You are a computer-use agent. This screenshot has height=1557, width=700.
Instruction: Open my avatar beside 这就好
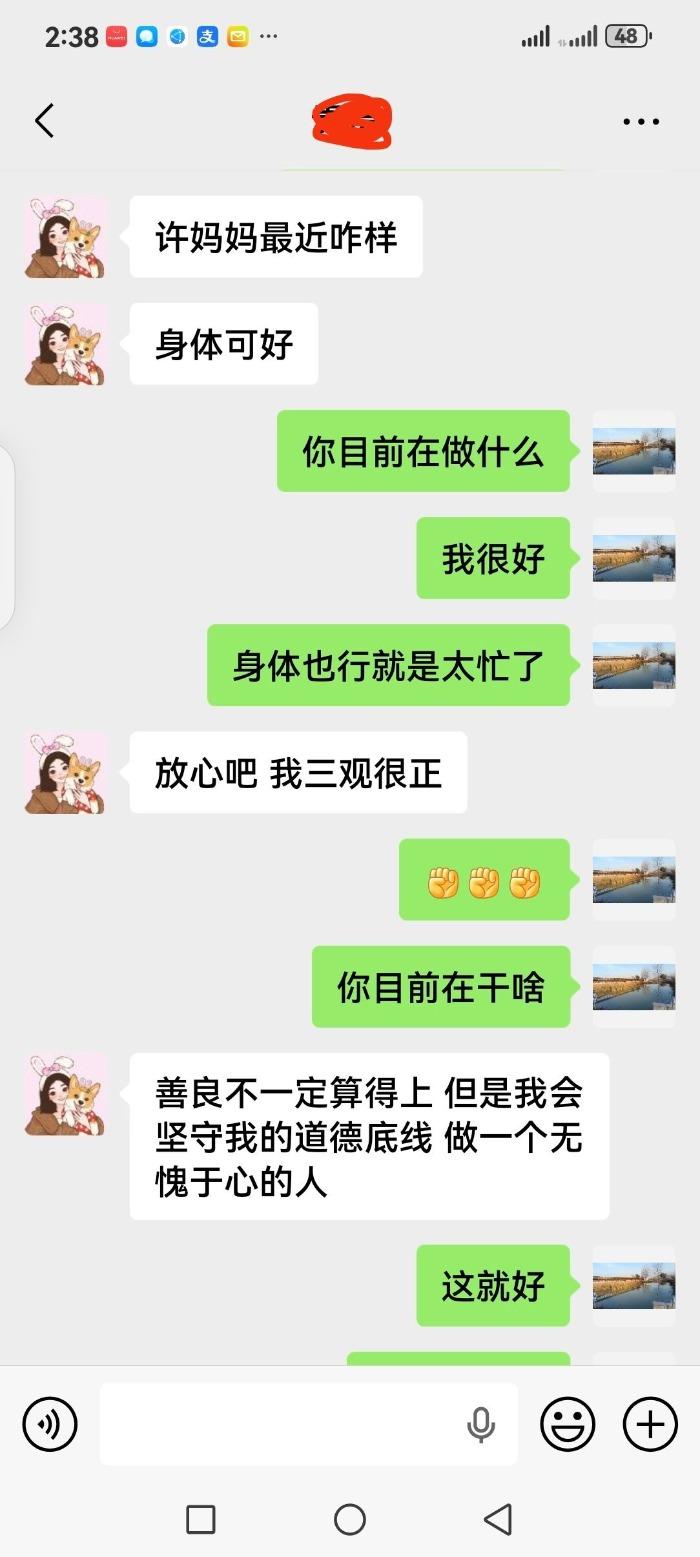coord(633,1285)
